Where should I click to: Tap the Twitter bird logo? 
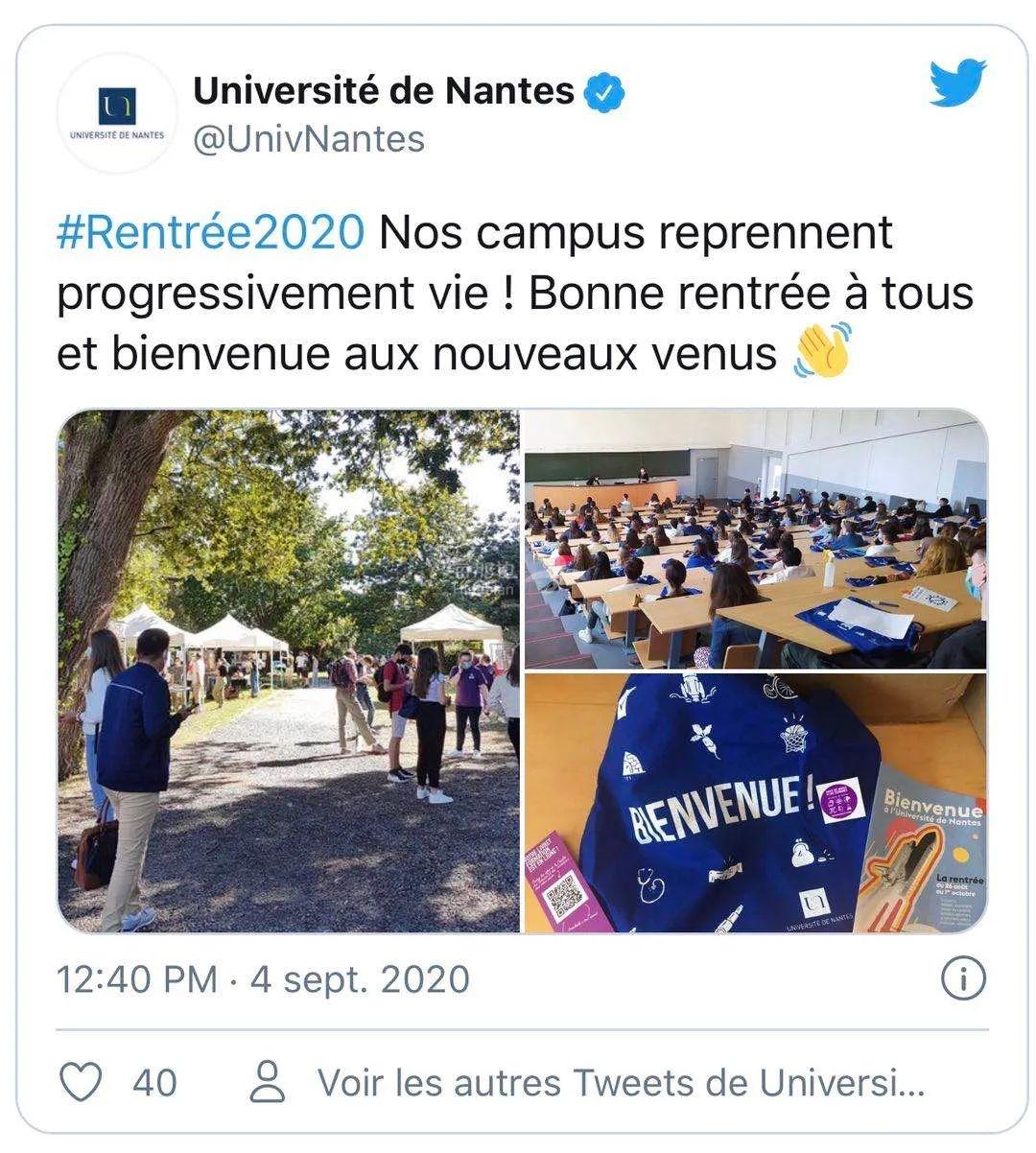(957, 84)
